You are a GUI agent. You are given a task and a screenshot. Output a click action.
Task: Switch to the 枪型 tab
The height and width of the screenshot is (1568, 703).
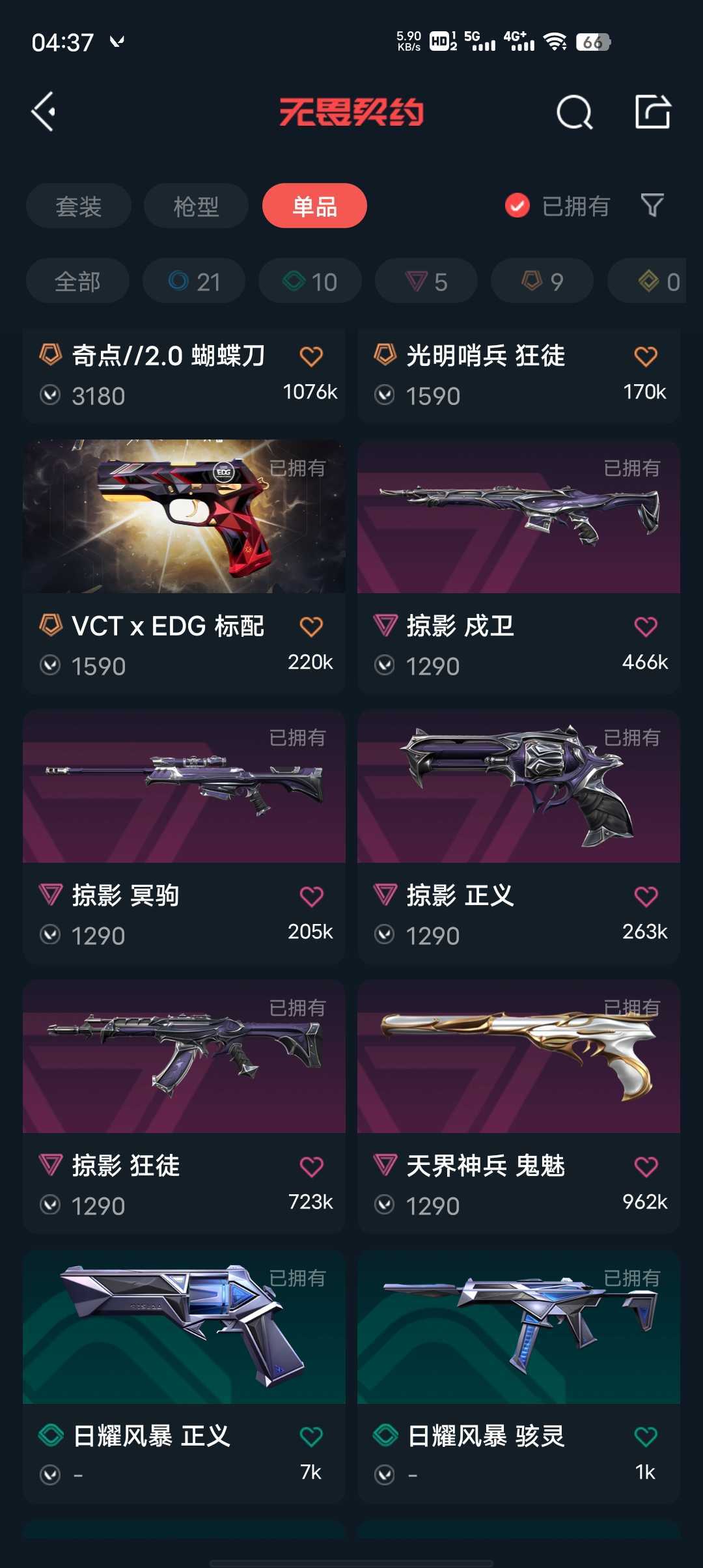point(196,206)
